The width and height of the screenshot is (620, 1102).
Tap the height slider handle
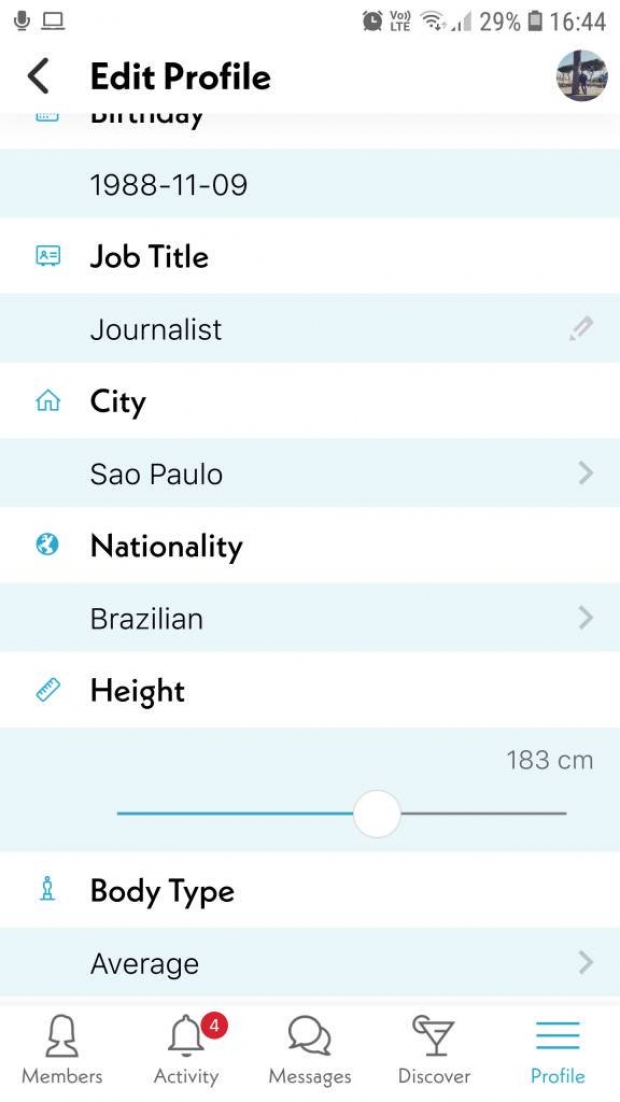pyautogui.click(x=377, y=813)
